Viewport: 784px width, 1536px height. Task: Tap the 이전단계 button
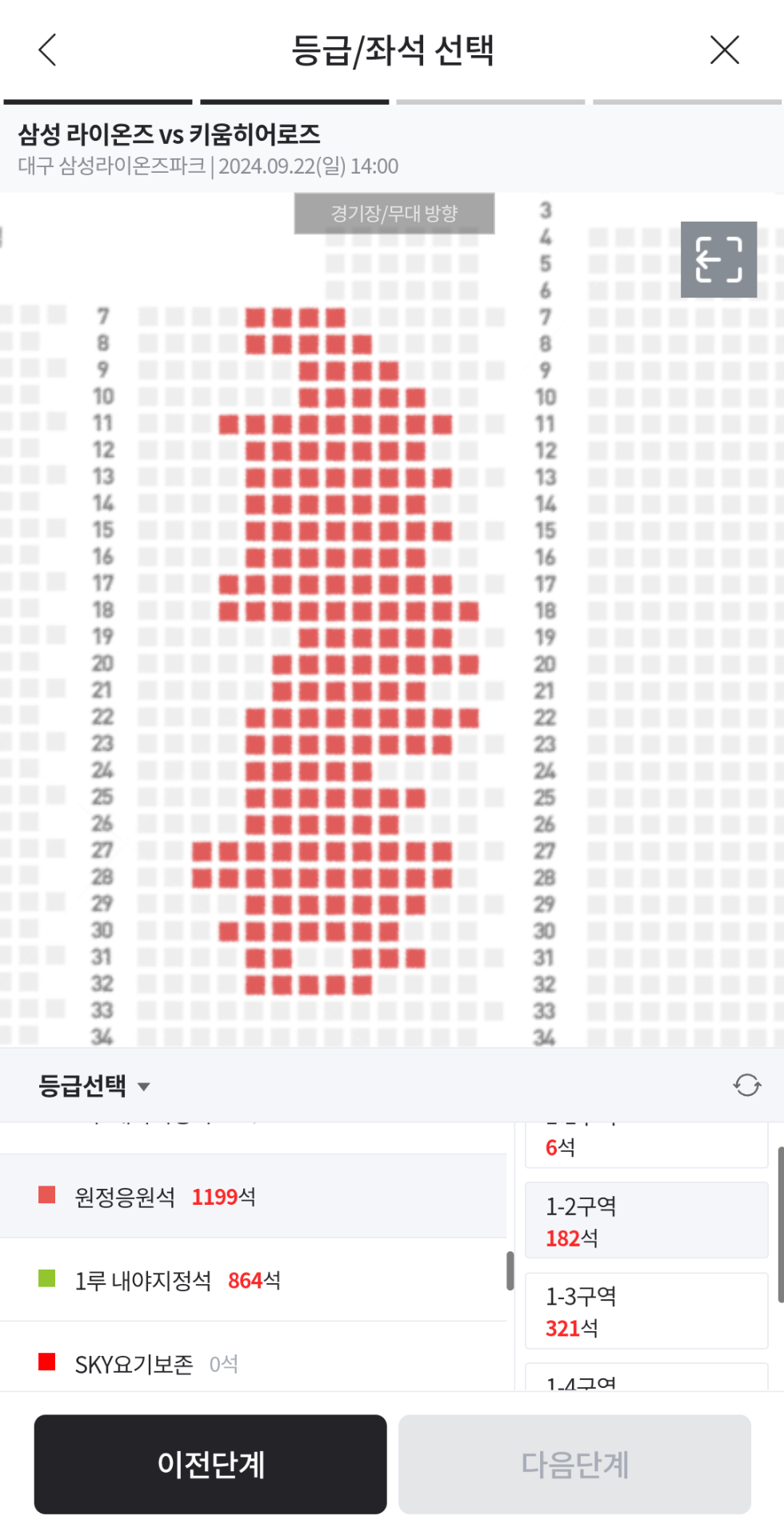tap(210, 1464)
